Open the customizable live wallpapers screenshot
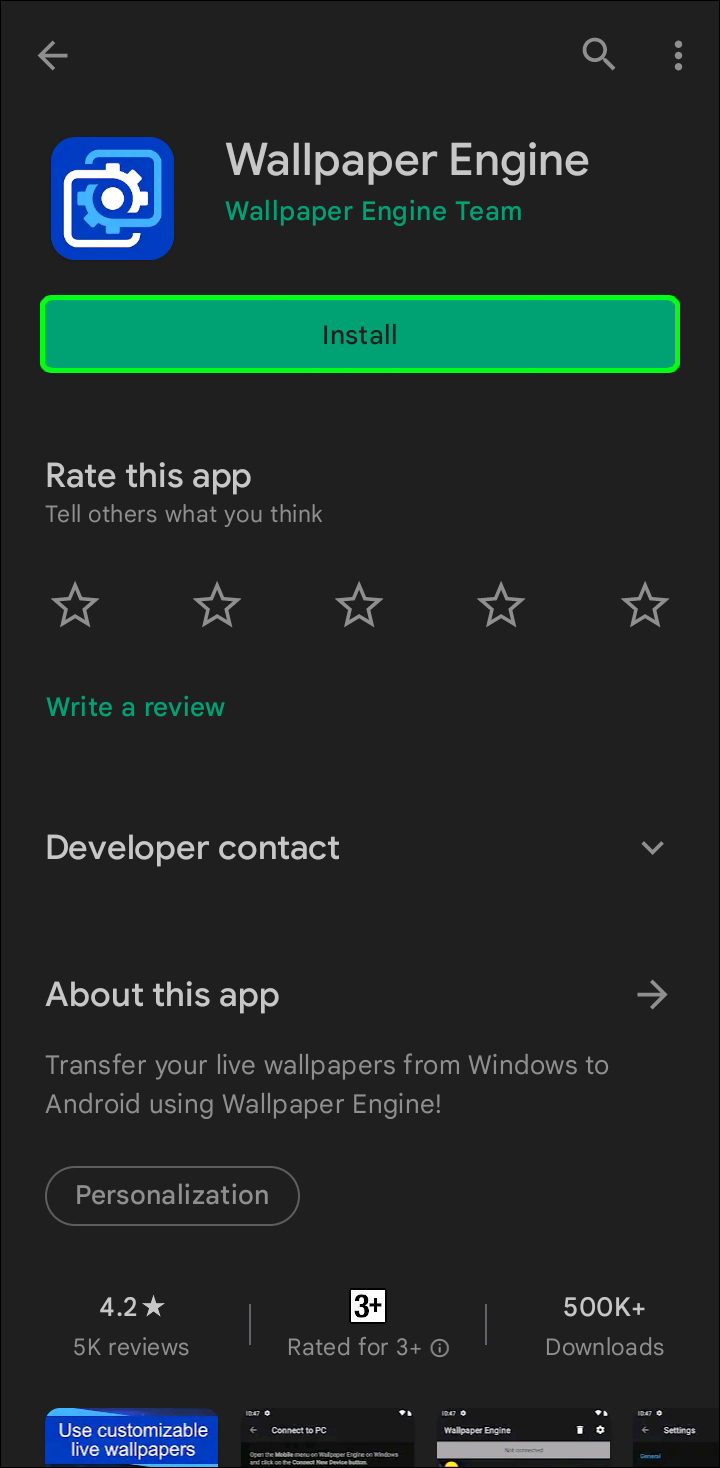Viewport: 720px width, 1468px height. 132,1438
